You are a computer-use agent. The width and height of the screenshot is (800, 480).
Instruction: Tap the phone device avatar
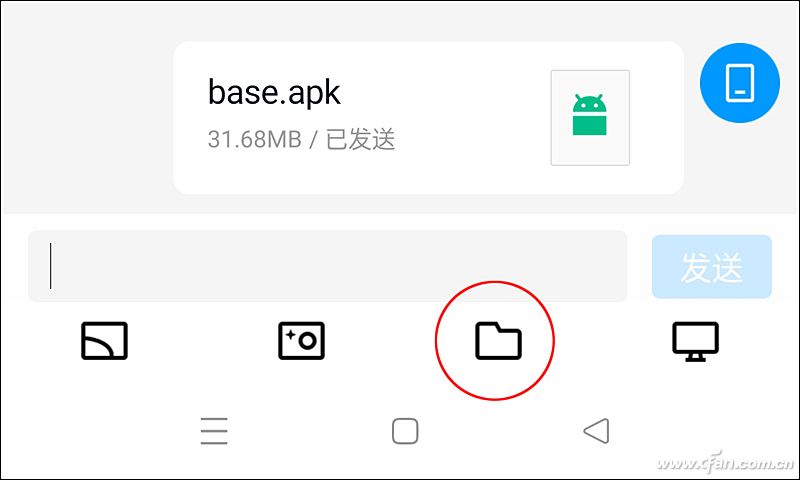(x=740, y=83)
